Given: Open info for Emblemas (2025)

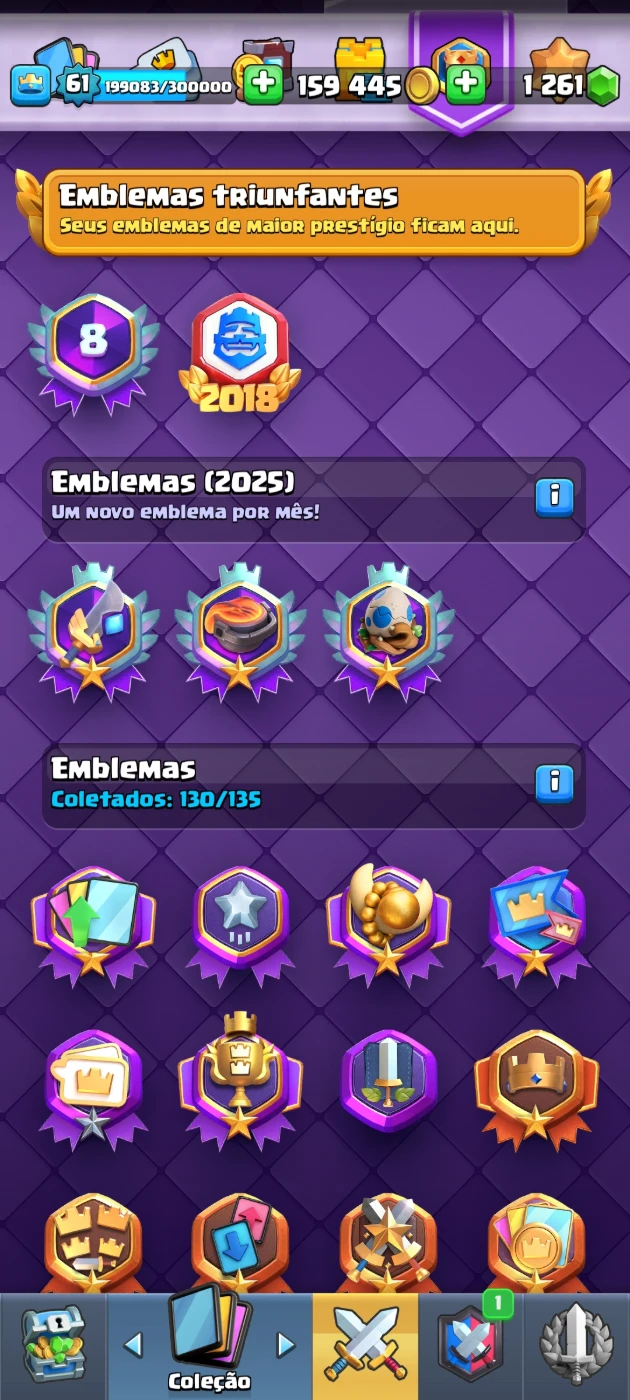Looking at the screenshot, I should 554,496.
